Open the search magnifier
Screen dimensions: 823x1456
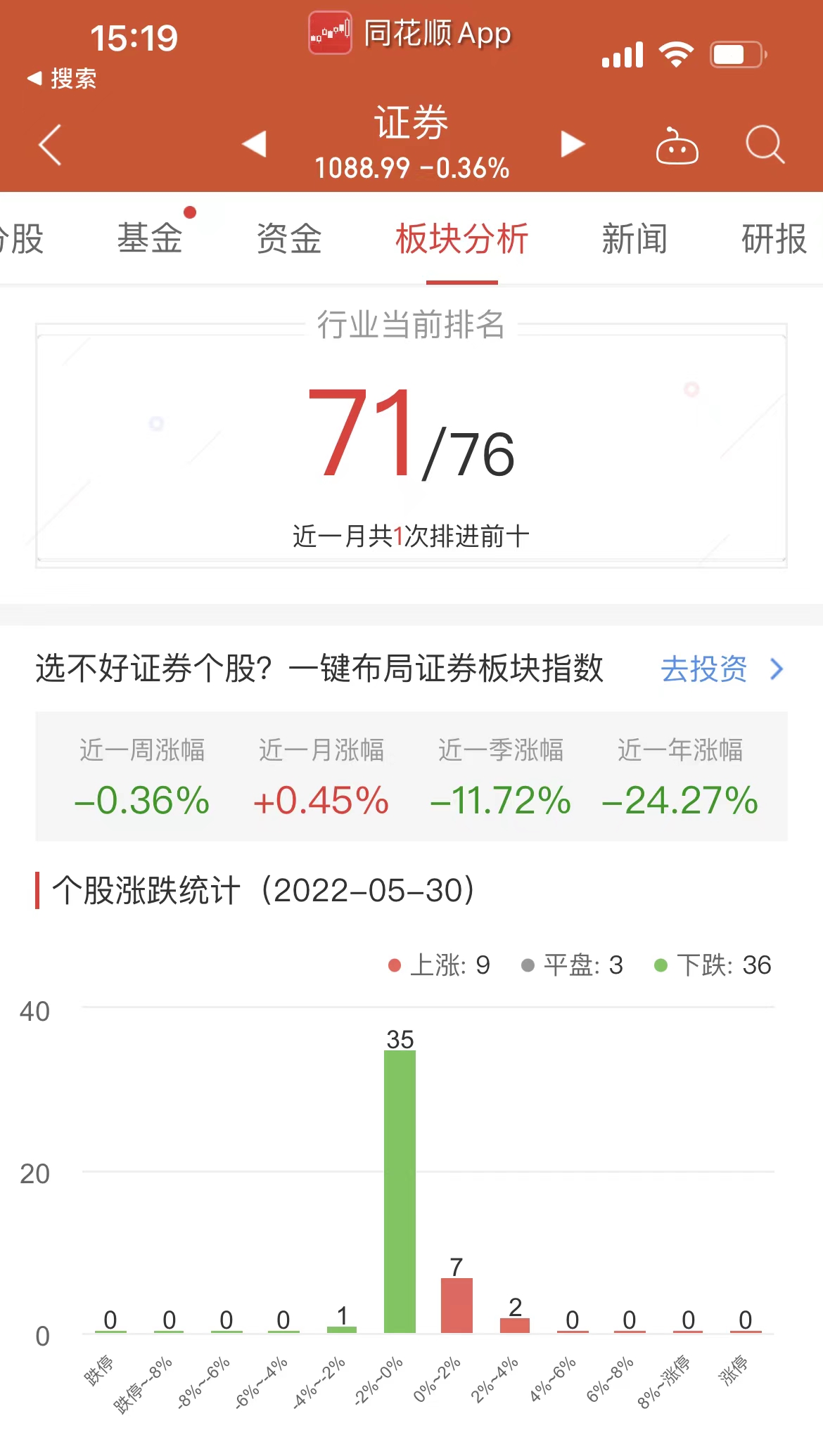click(x=765, y=145)
